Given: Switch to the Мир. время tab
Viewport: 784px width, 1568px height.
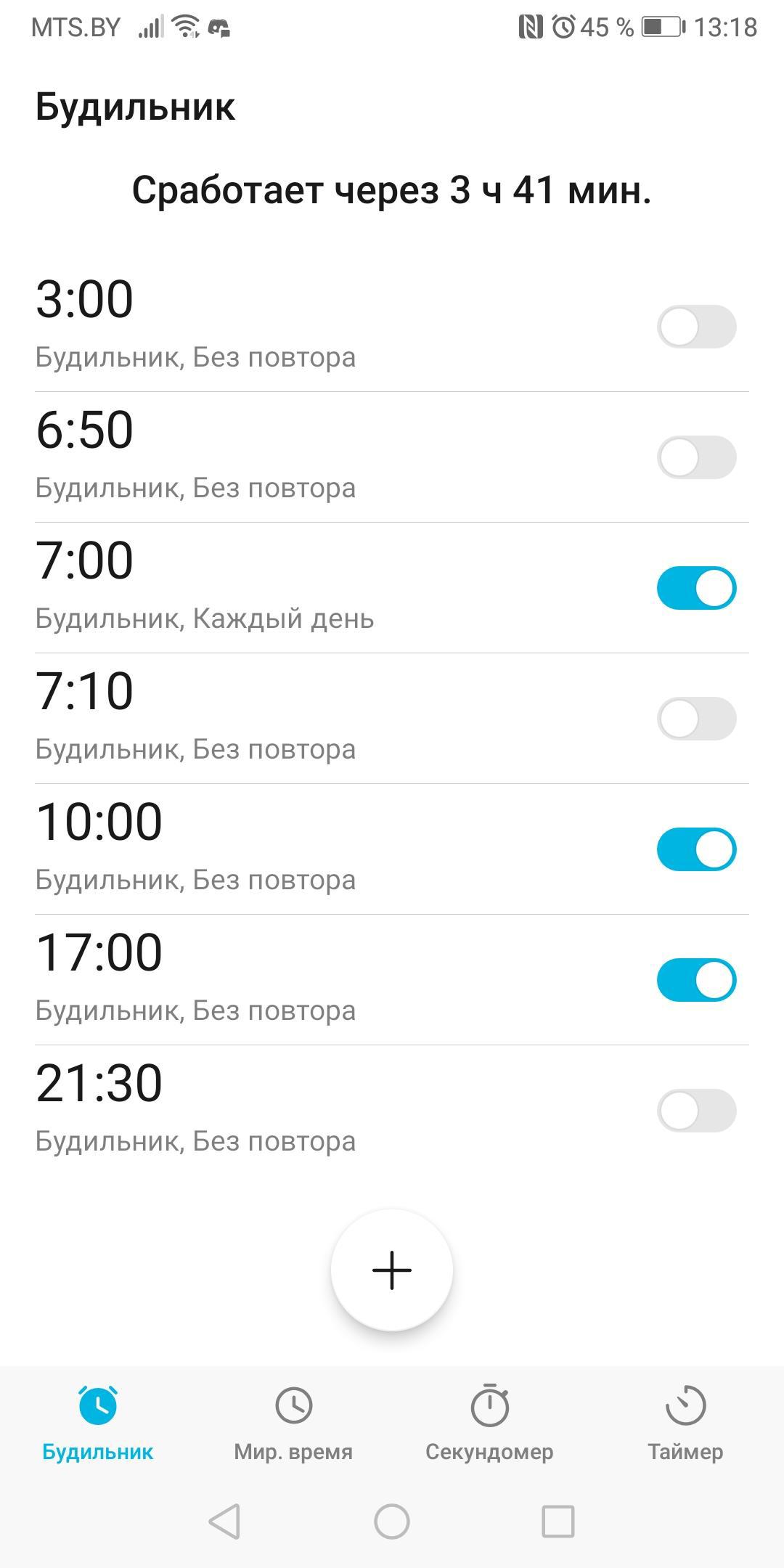Looking at the screenshot, I should tap(293, 1423).
